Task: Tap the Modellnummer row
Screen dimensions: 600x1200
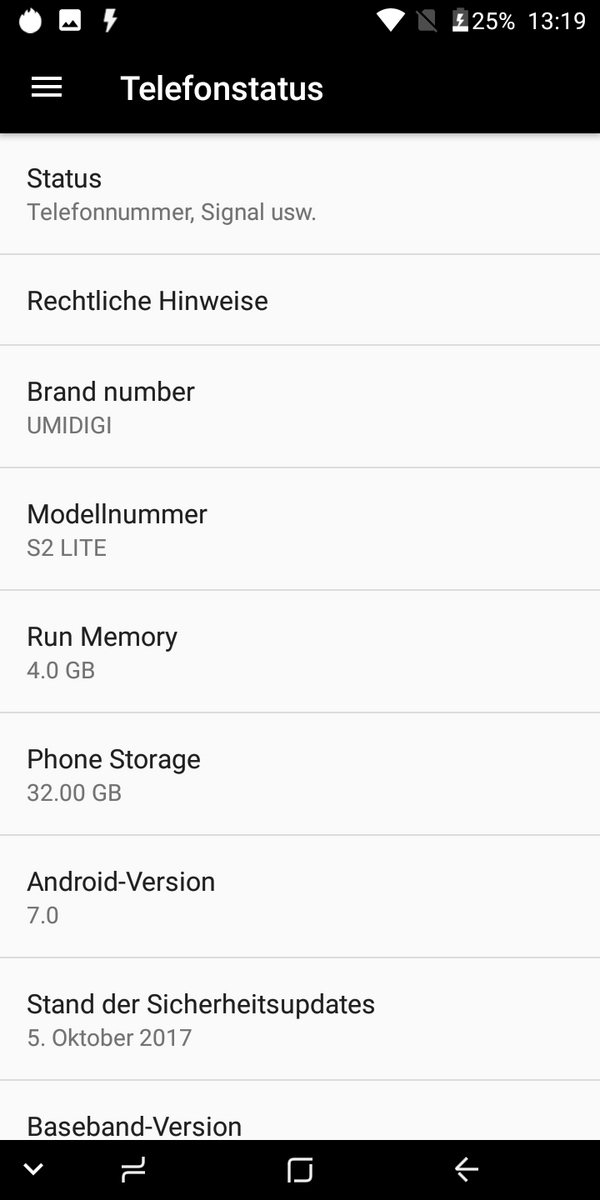Action: (300, 529)
